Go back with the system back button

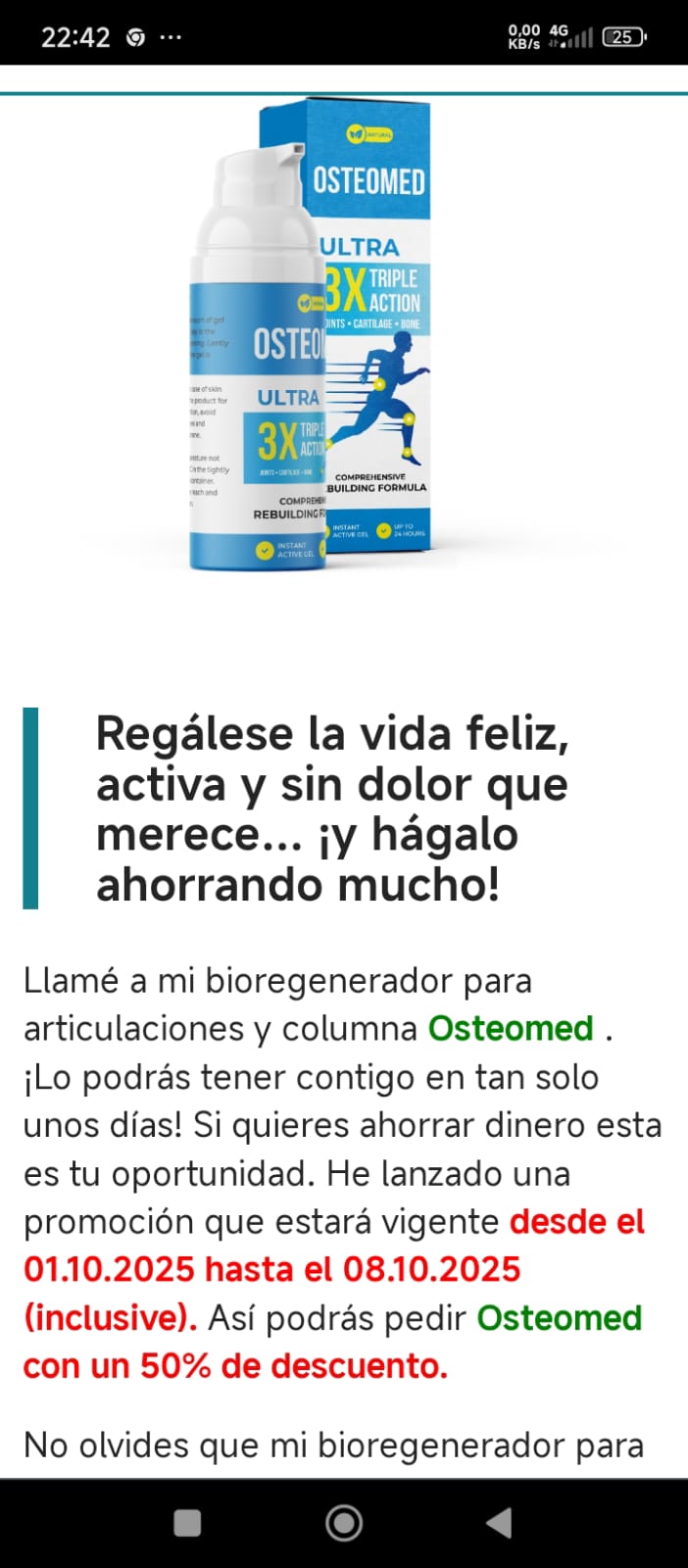pyautogui.click(x=499, y=1522)
